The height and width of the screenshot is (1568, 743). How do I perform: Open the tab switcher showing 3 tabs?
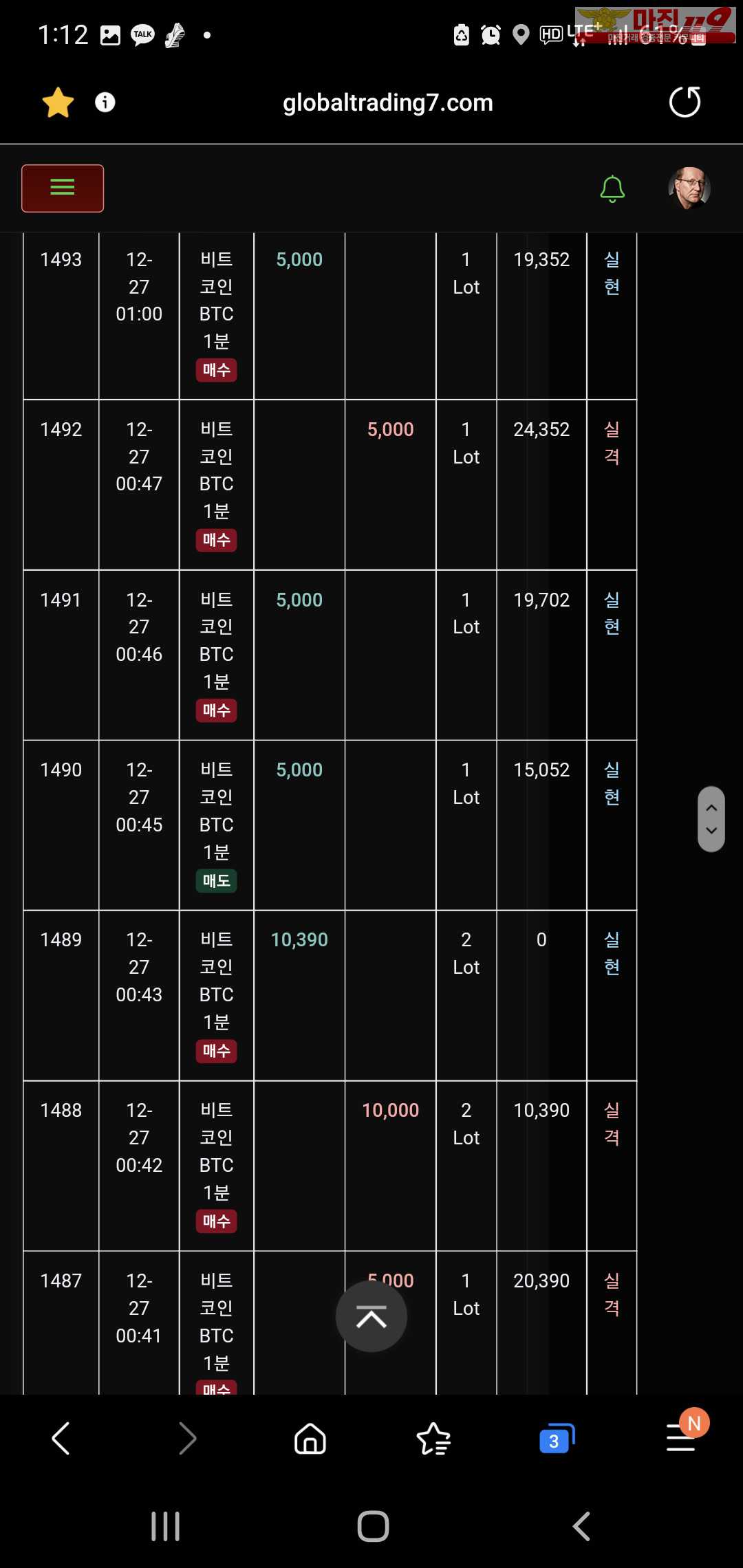pyautogui.click(x=557, y=1438)
